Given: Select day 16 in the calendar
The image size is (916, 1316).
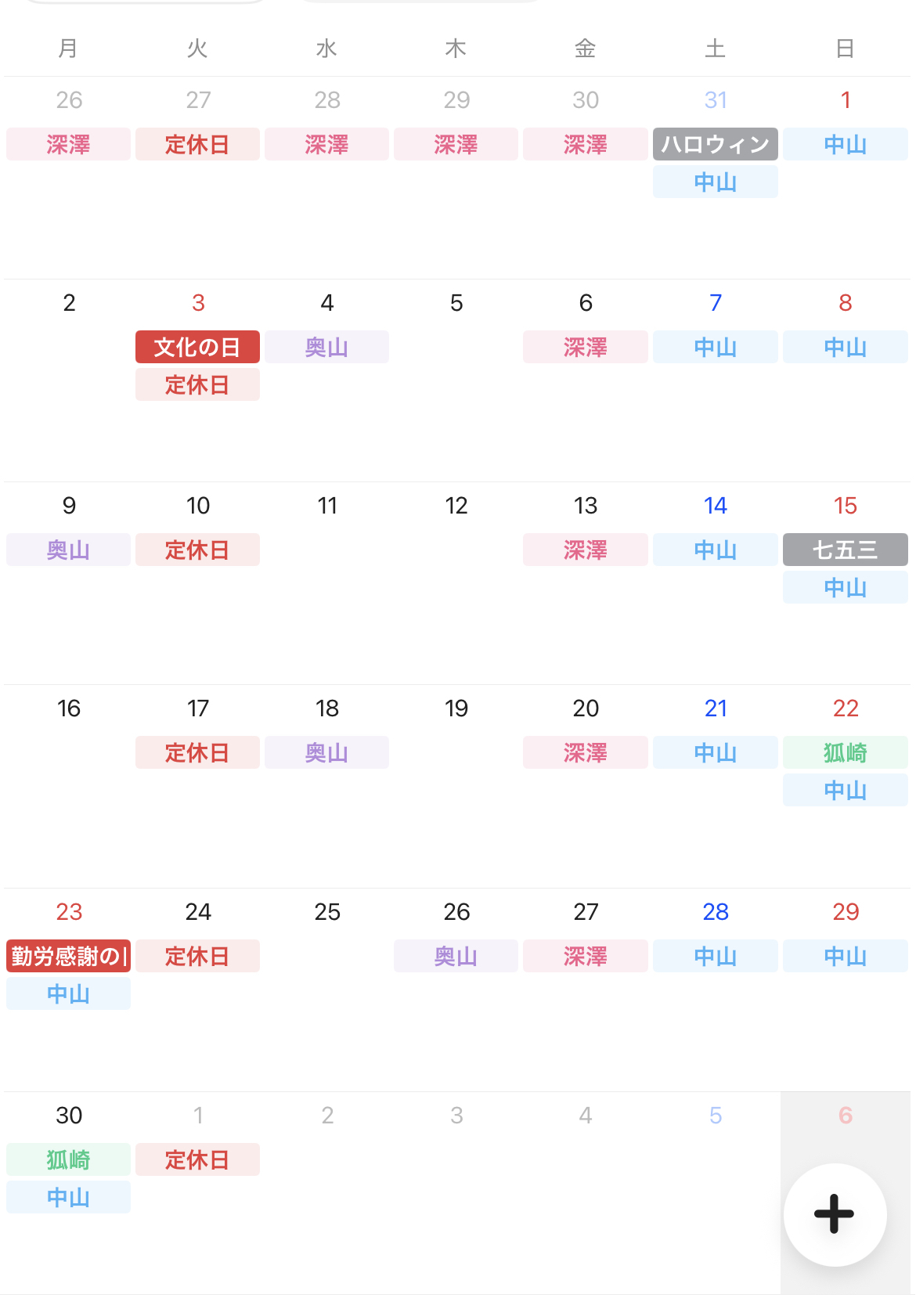Looking at the screenshot, I should [x=69, y=708].
